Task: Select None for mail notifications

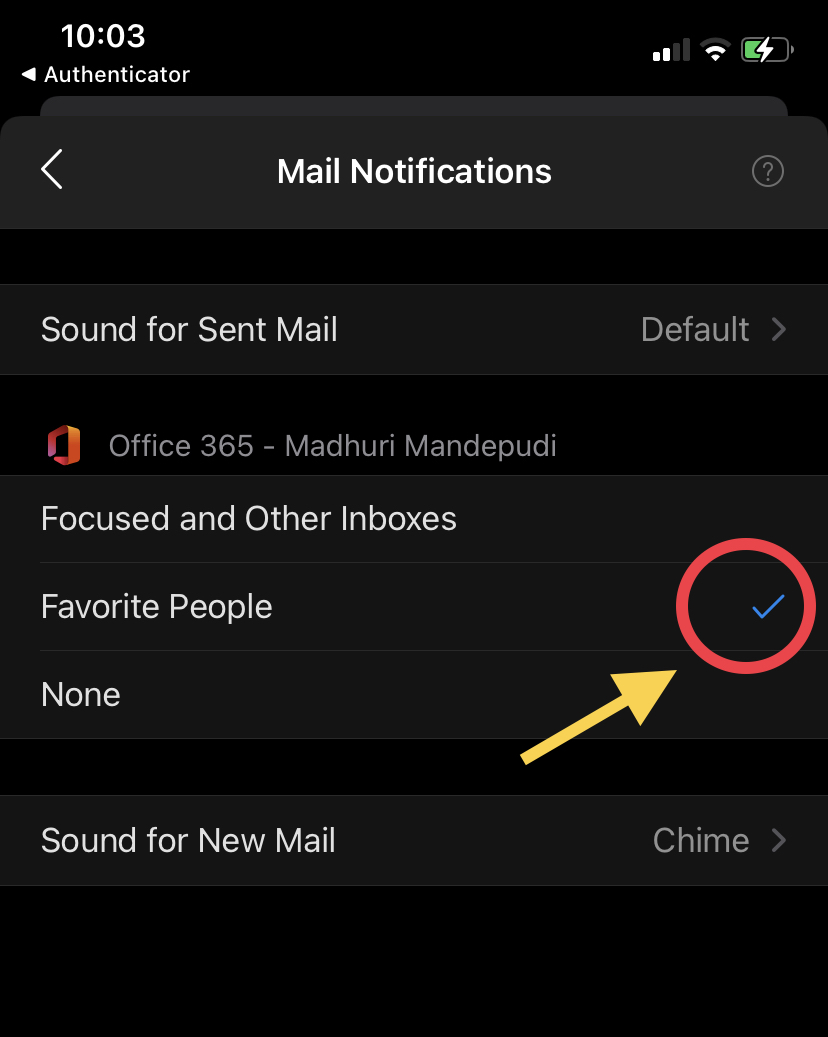Action: pos(414,695)
